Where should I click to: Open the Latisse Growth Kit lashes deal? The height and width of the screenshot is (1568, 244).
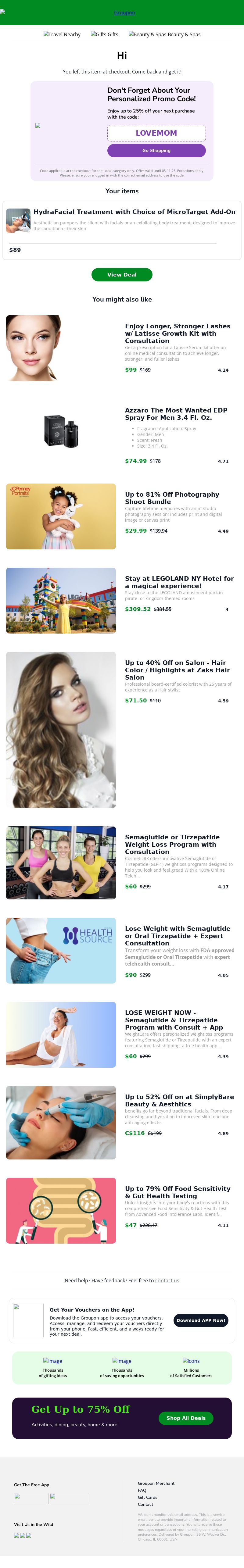point(177,333)
